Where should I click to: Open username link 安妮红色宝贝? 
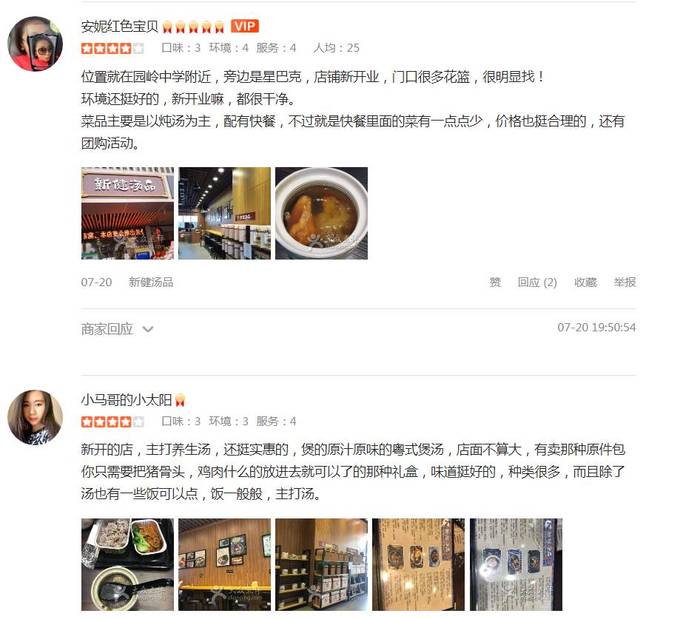point(119,26)
